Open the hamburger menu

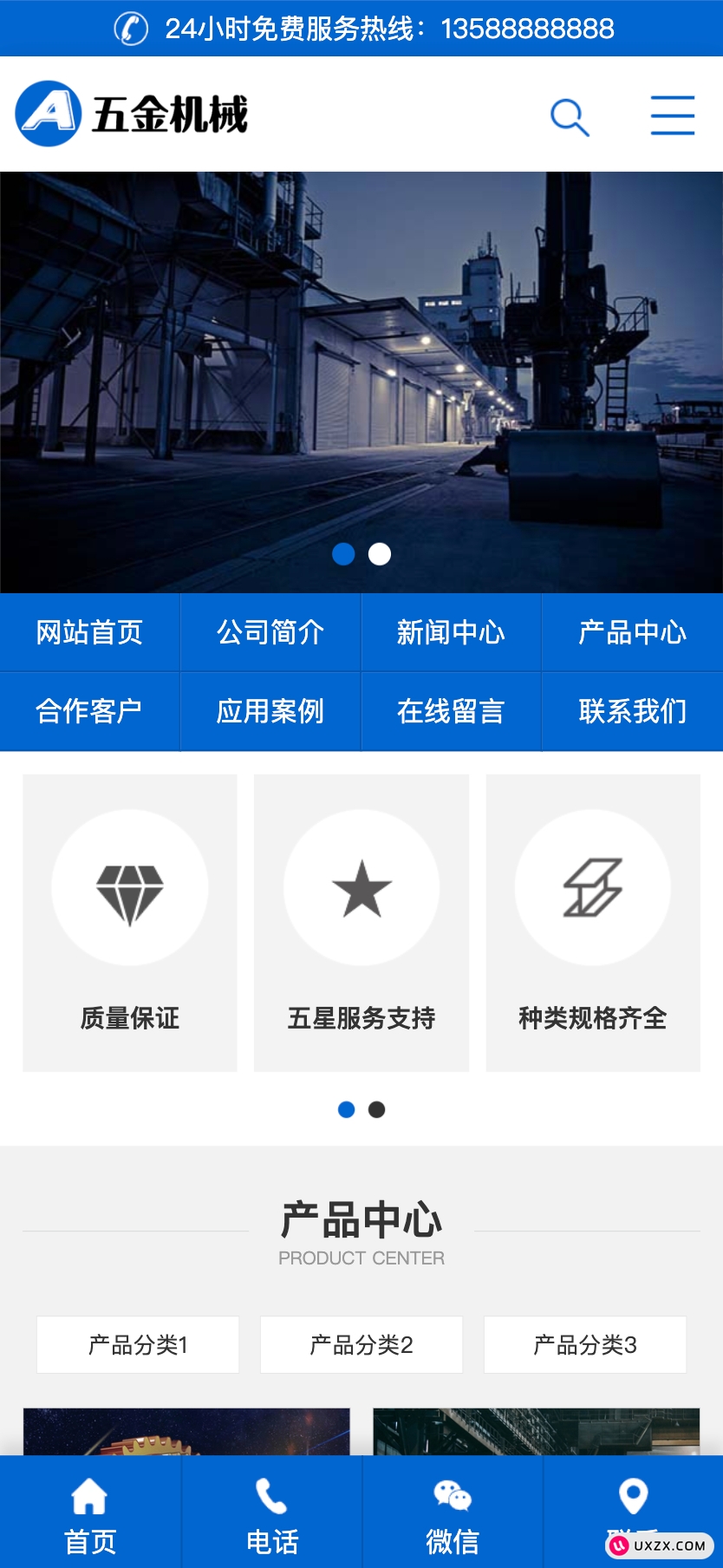[x=673, y=115]
